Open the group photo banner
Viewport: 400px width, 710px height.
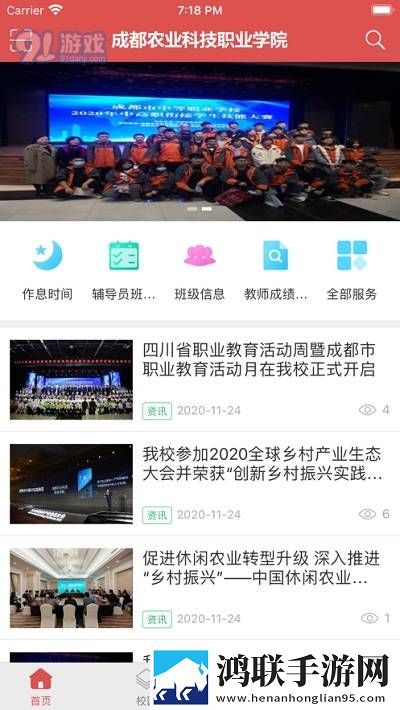pyautogui.click(x=200, y=141)
